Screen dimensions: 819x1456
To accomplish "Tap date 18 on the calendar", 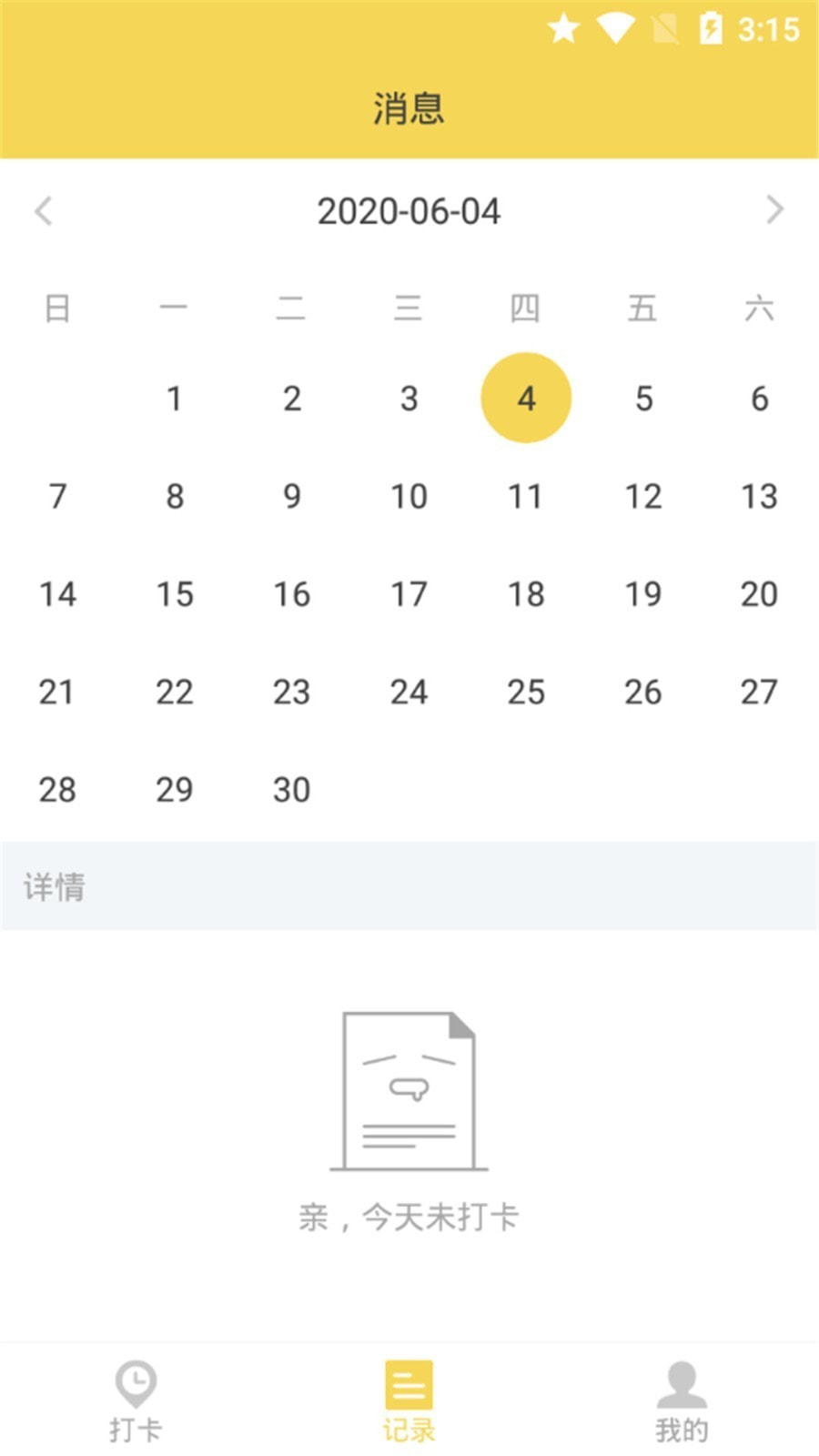I will click(526, 594).
